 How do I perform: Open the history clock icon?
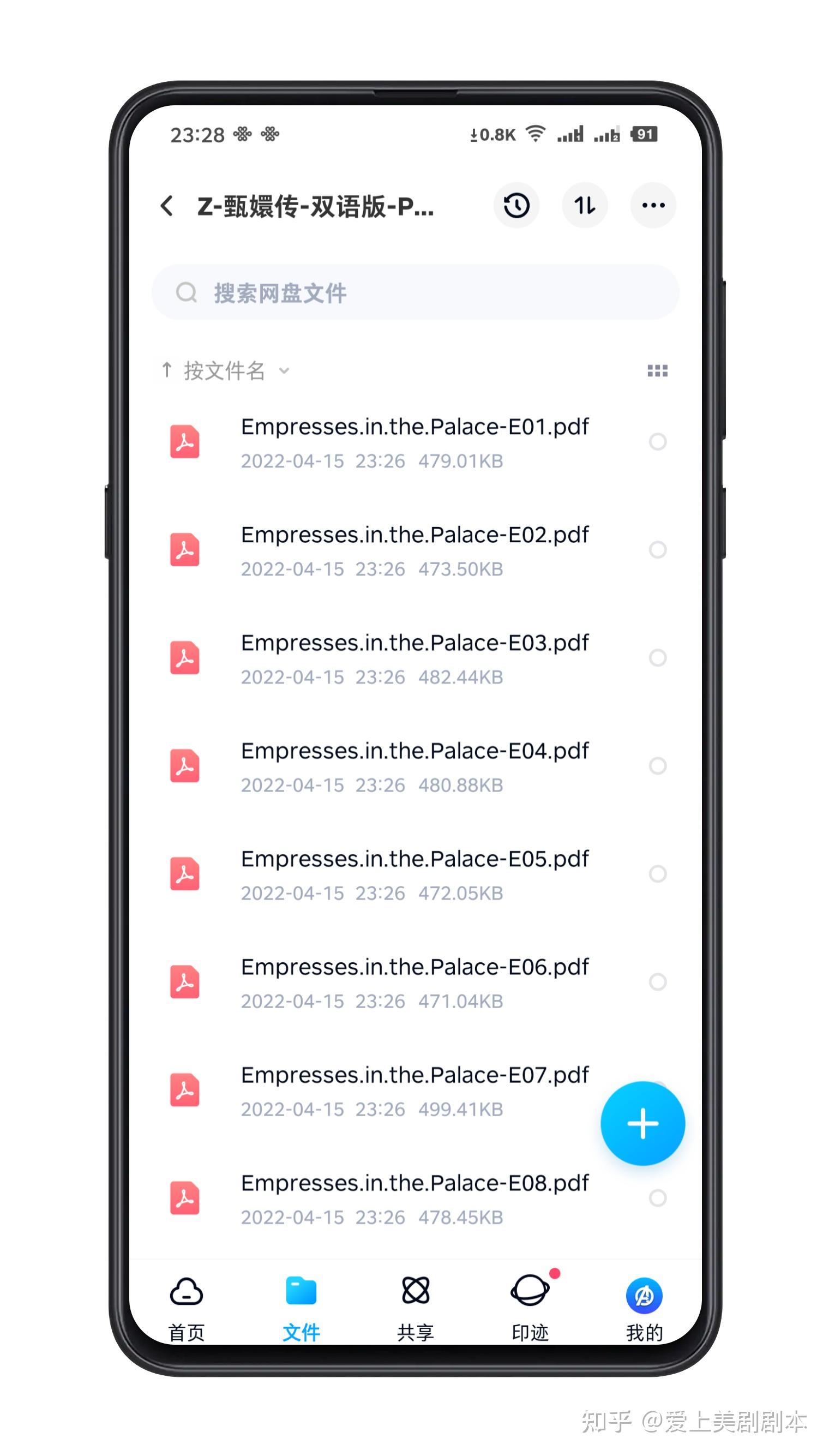pyautogui.click(x=516, y=206)
